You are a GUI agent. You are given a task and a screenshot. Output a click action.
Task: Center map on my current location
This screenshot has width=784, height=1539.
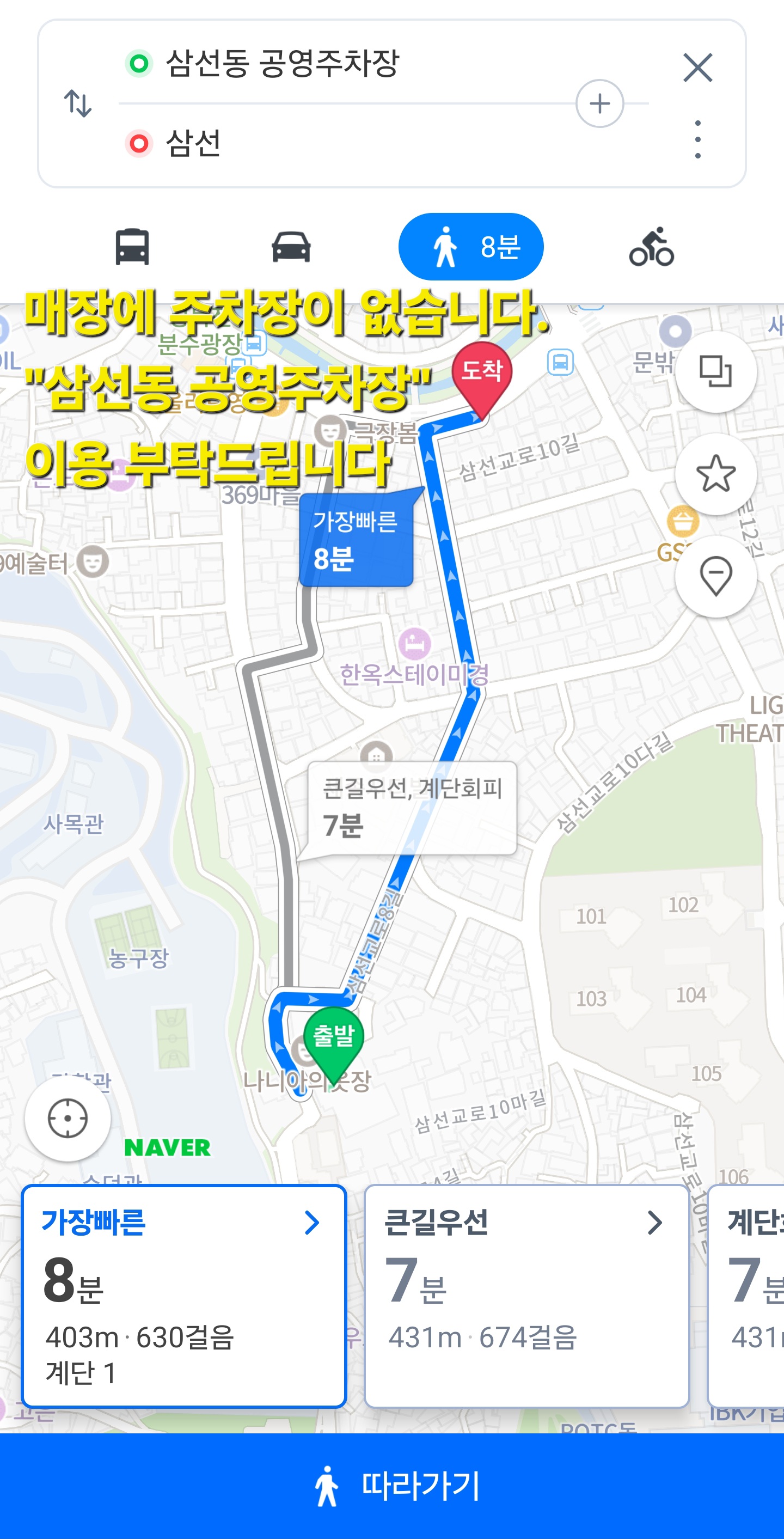(68, 1119)
